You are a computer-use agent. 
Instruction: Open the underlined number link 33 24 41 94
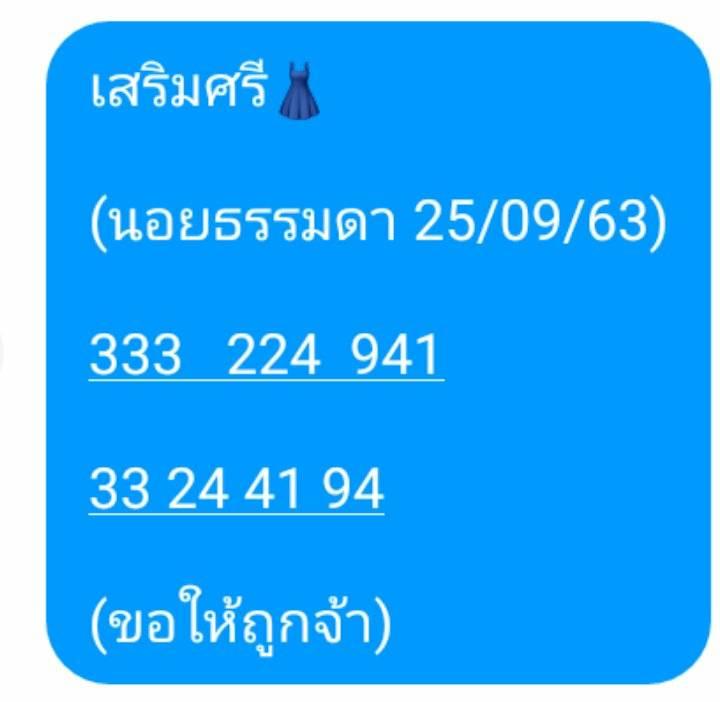(x=236, y=491)
